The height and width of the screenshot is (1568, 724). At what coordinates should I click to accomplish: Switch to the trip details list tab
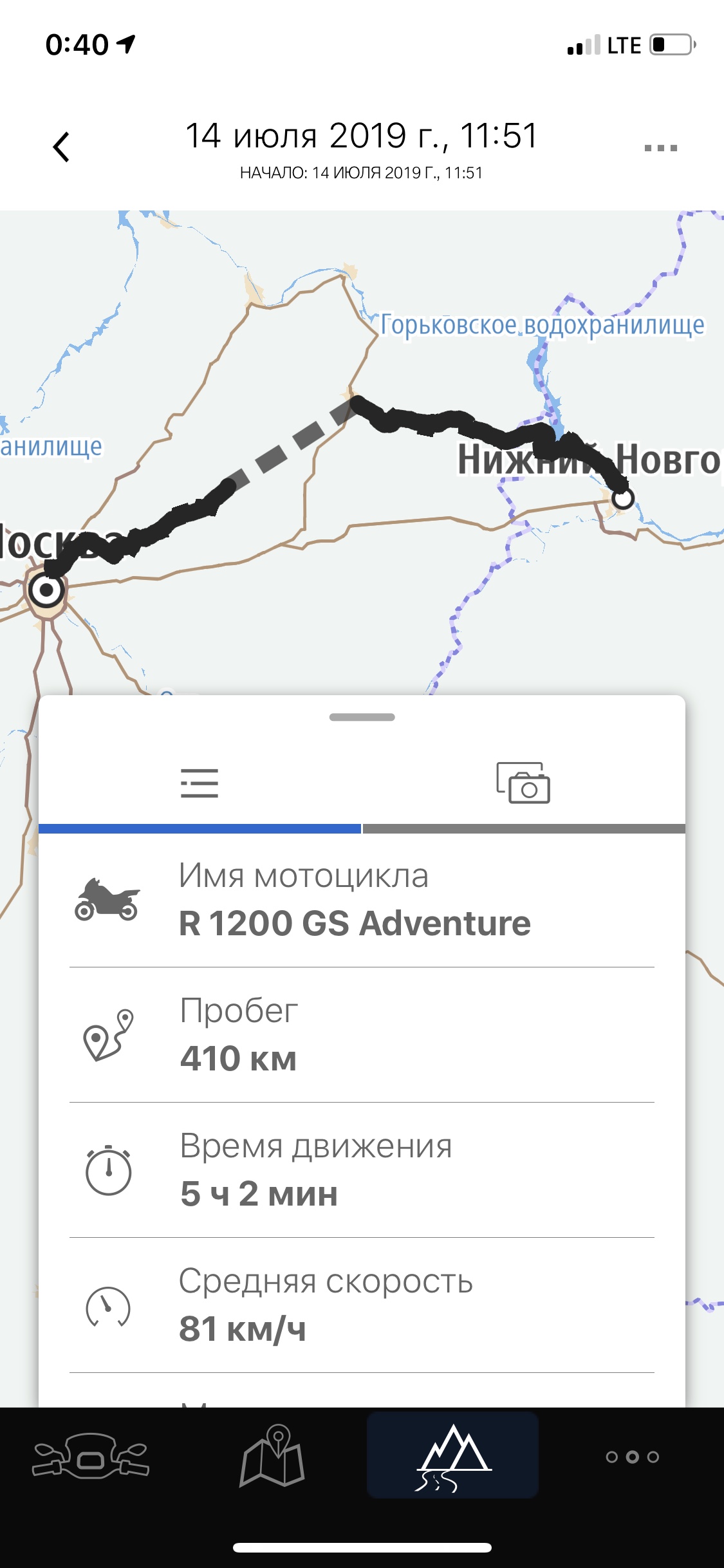point(200,783)
